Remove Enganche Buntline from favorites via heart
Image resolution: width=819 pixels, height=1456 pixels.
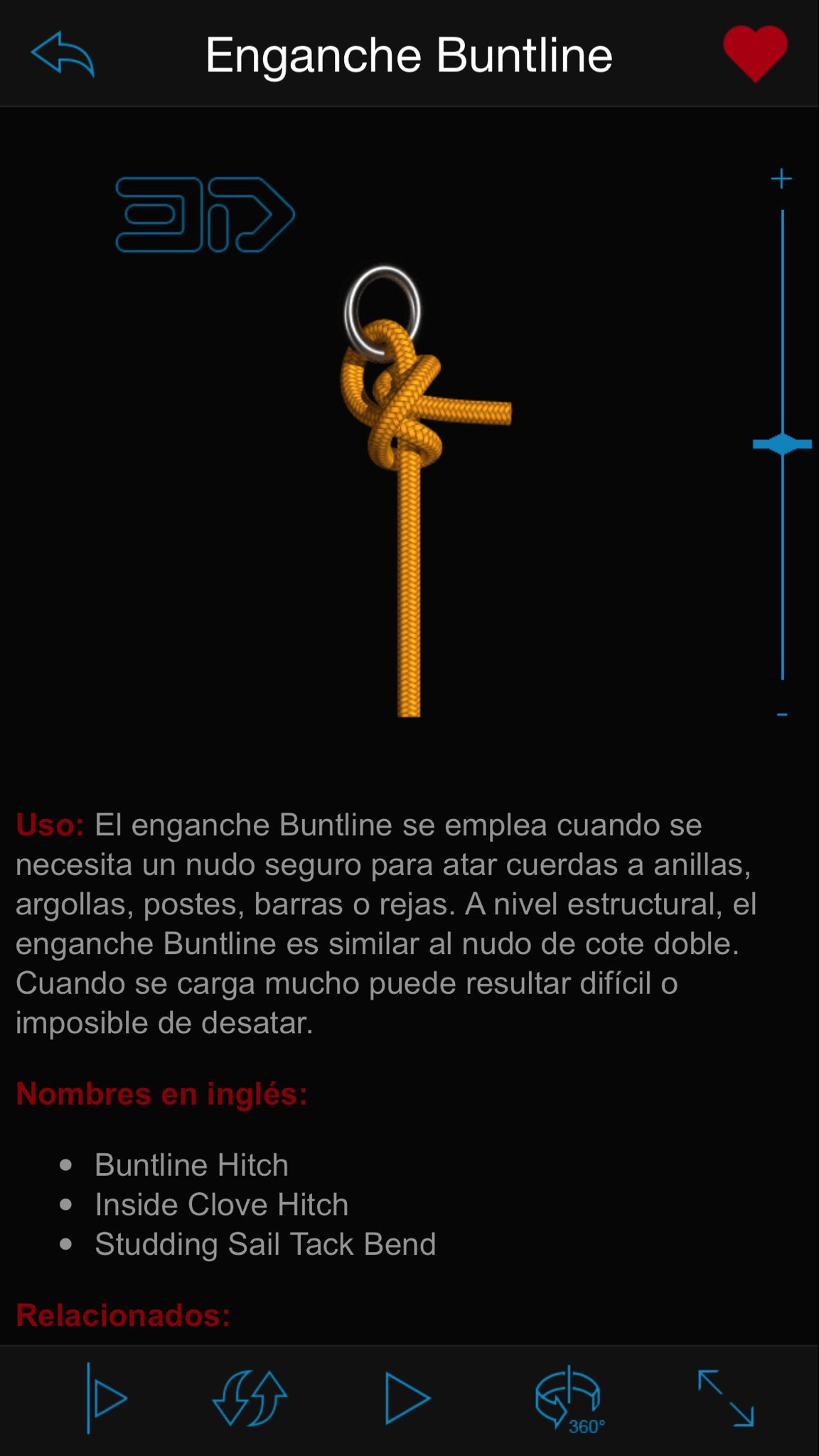coord(755,54)
